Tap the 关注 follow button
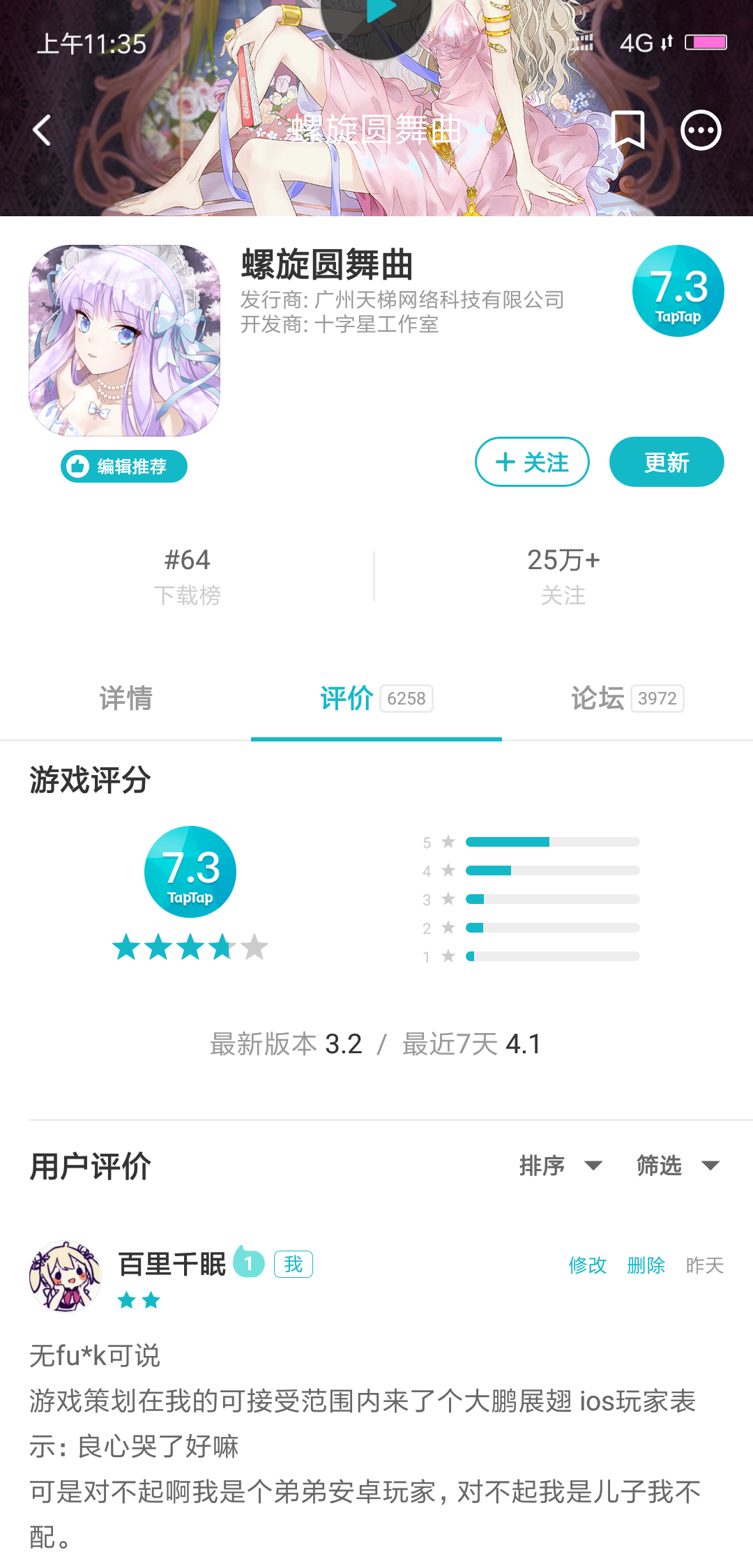 coord(532,462)
